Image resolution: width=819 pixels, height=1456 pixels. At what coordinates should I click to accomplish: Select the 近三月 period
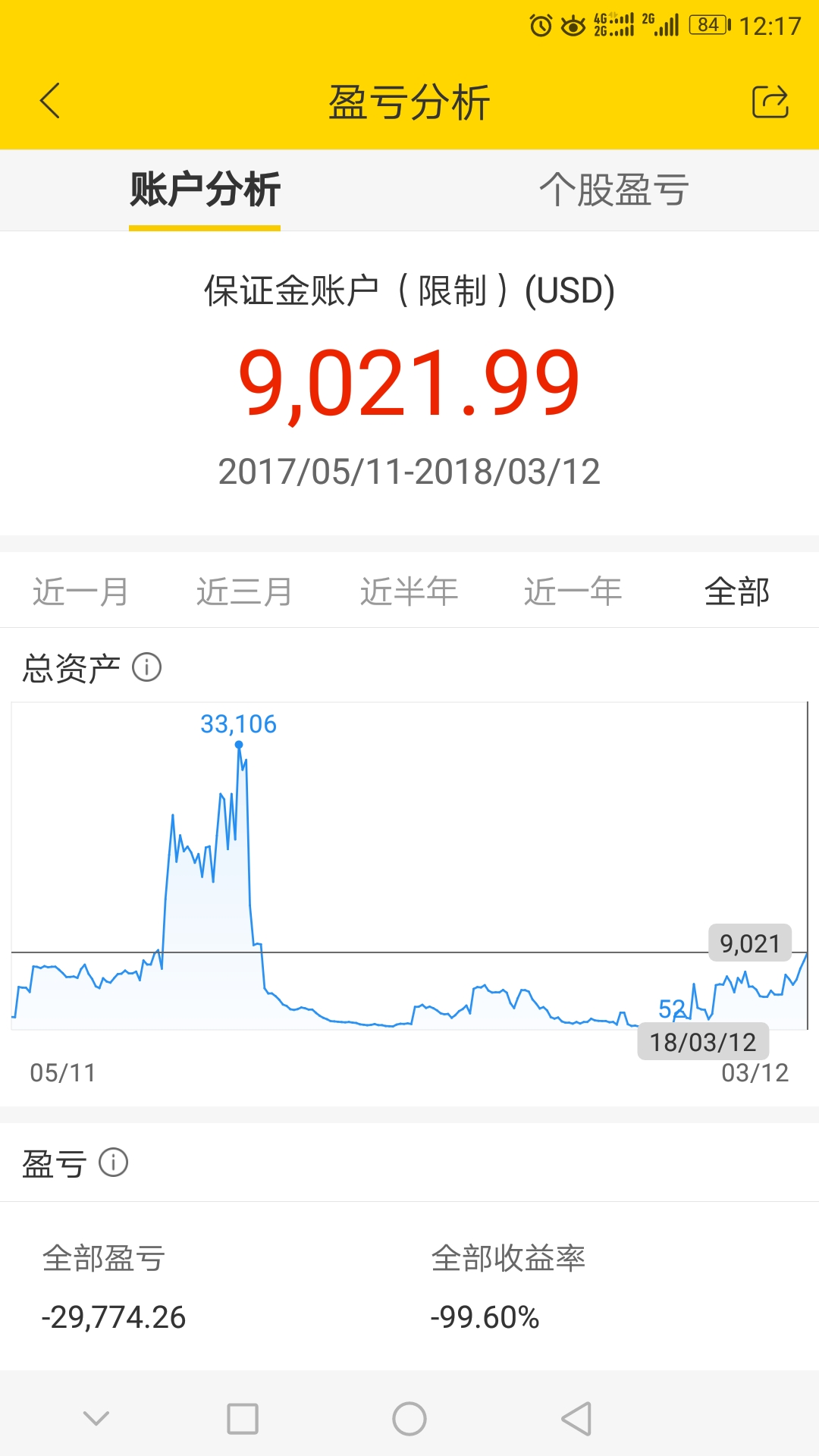pyautogui.click(x=244, y=591)
